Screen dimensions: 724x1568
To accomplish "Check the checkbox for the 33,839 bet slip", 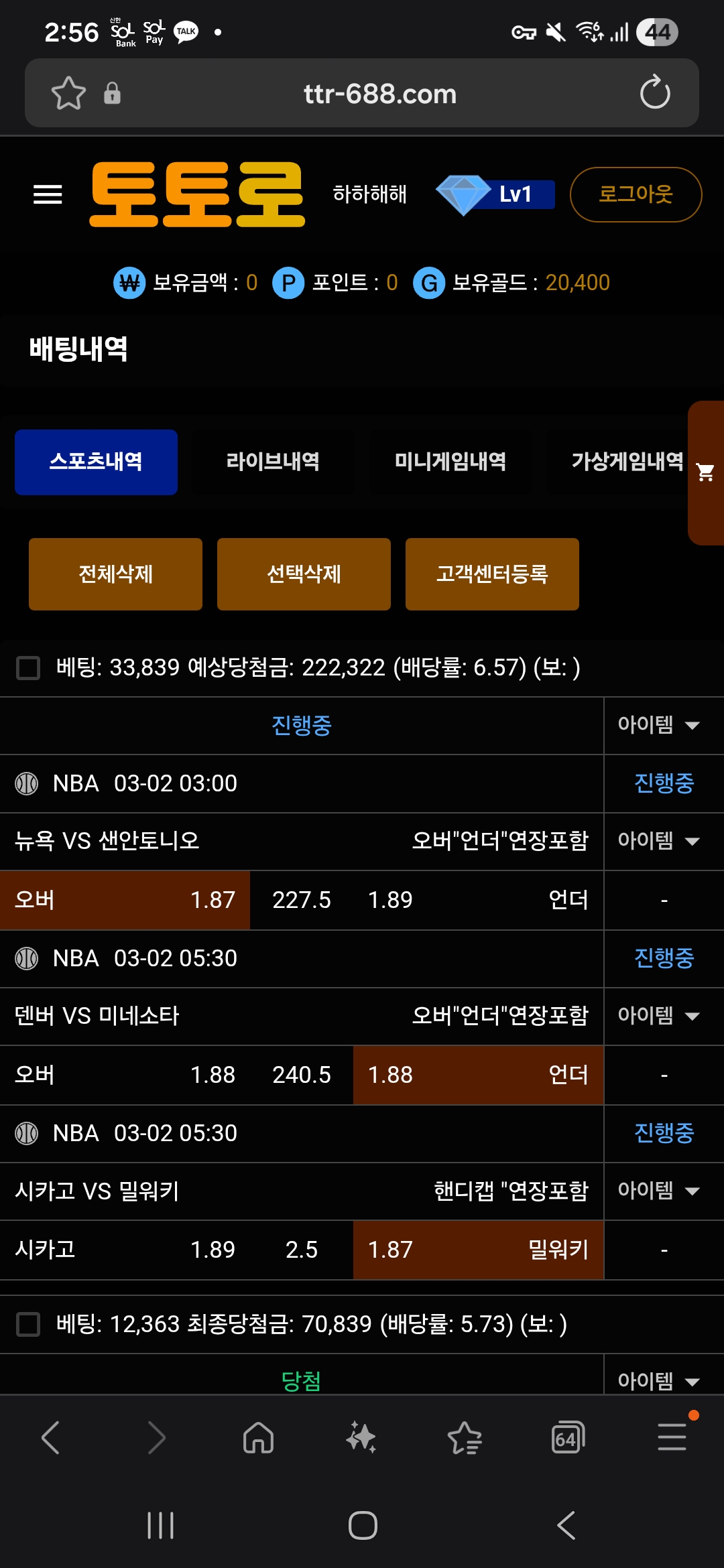I will (27, 667).
